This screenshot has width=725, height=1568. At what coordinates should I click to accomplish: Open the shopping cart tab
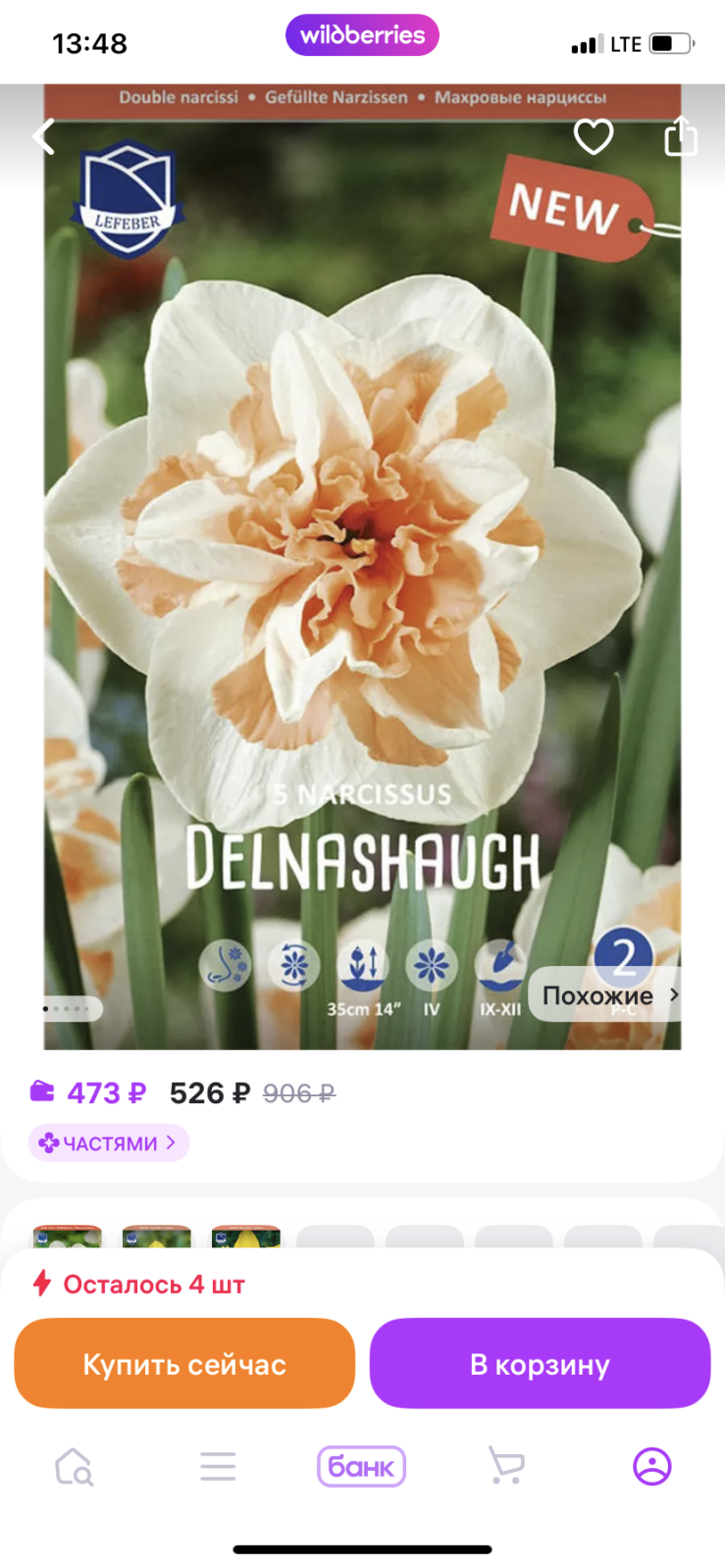[506, 1467]
